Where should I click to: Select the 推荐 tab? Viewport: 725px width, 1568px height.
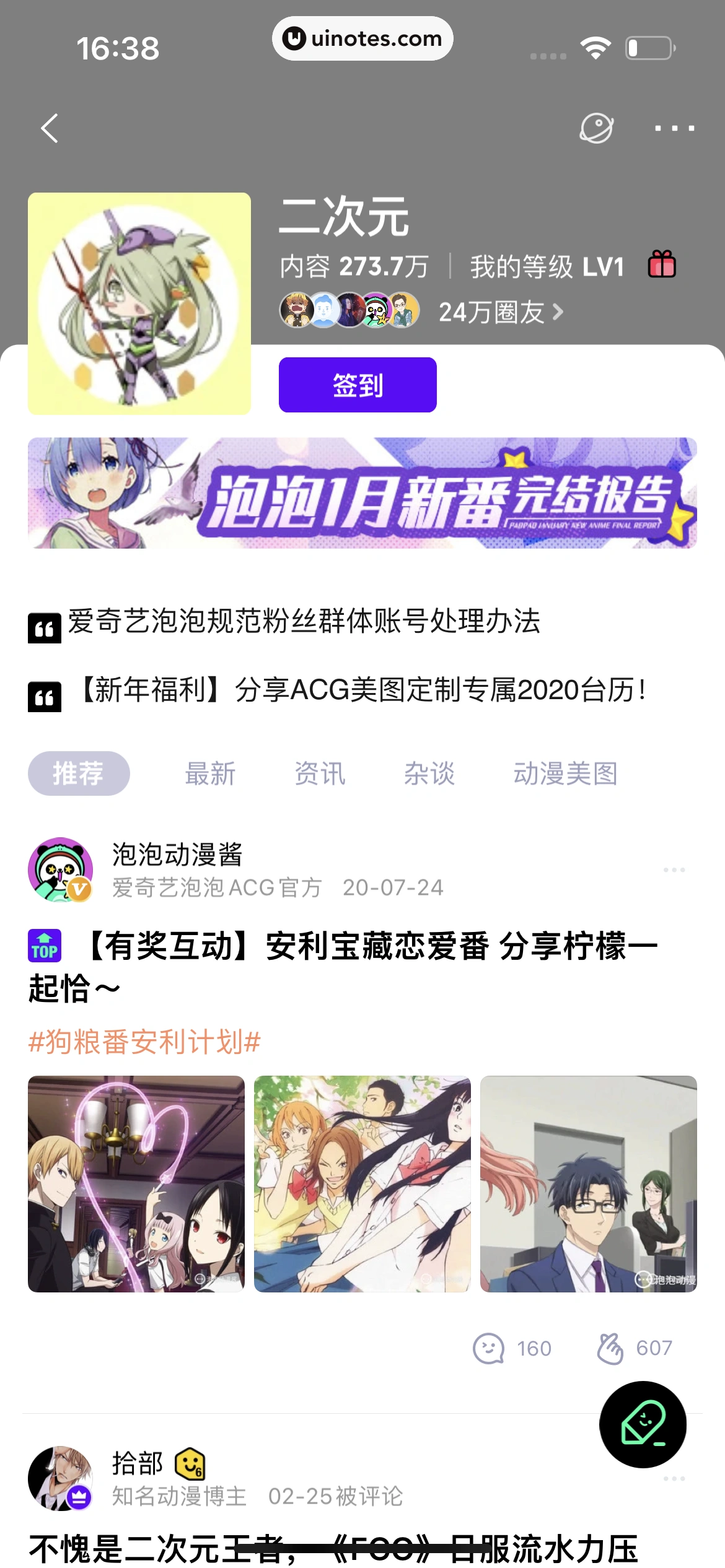79,773
